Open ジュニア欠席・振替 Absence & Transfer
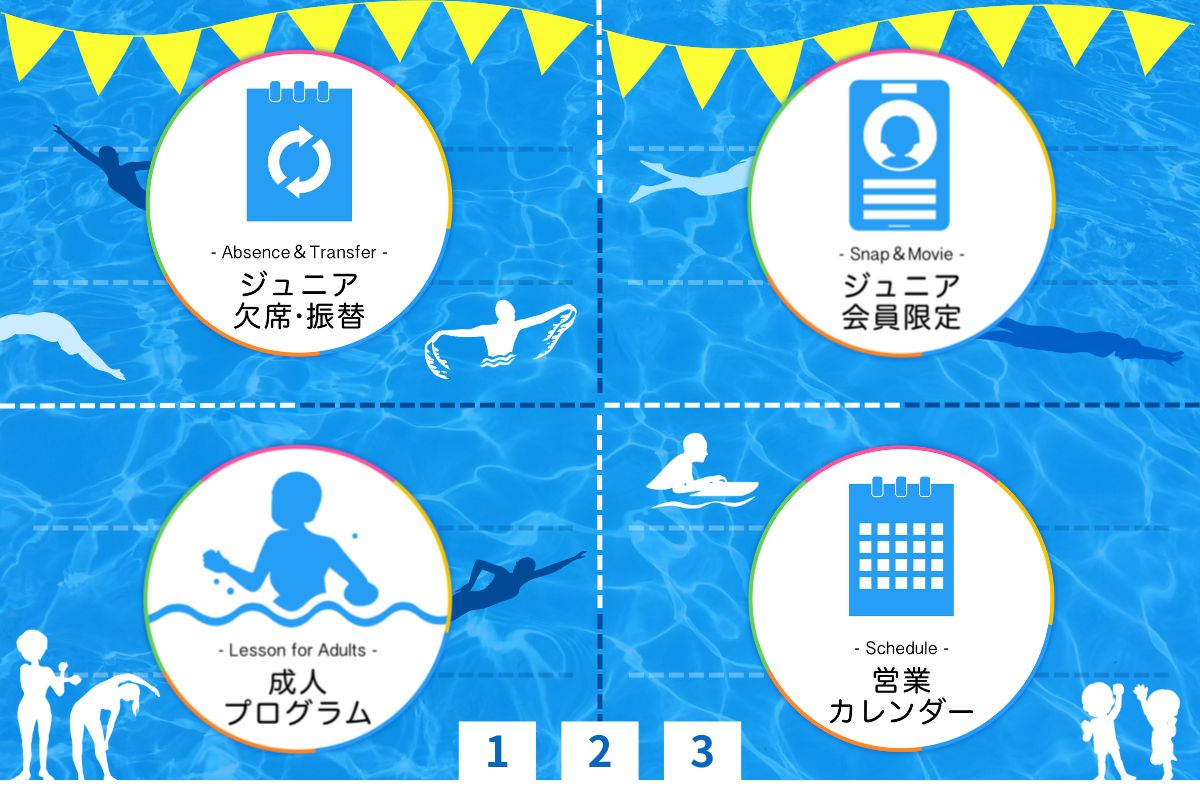Viewport: 1200px width, 810px height. (300, 205)
